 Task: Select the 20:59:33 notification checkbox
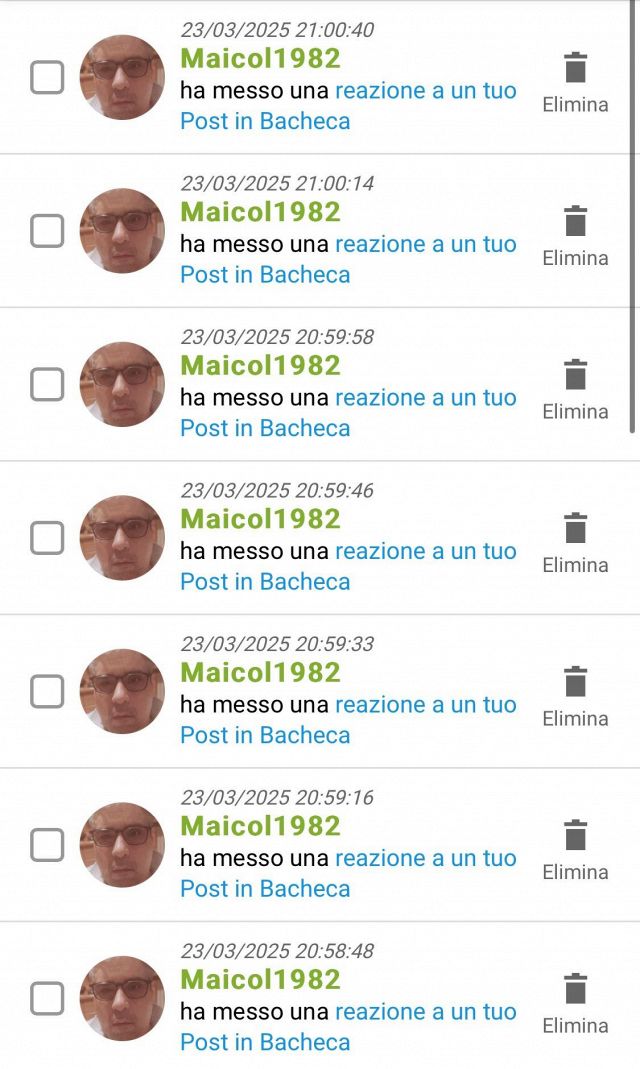point(47,691)
